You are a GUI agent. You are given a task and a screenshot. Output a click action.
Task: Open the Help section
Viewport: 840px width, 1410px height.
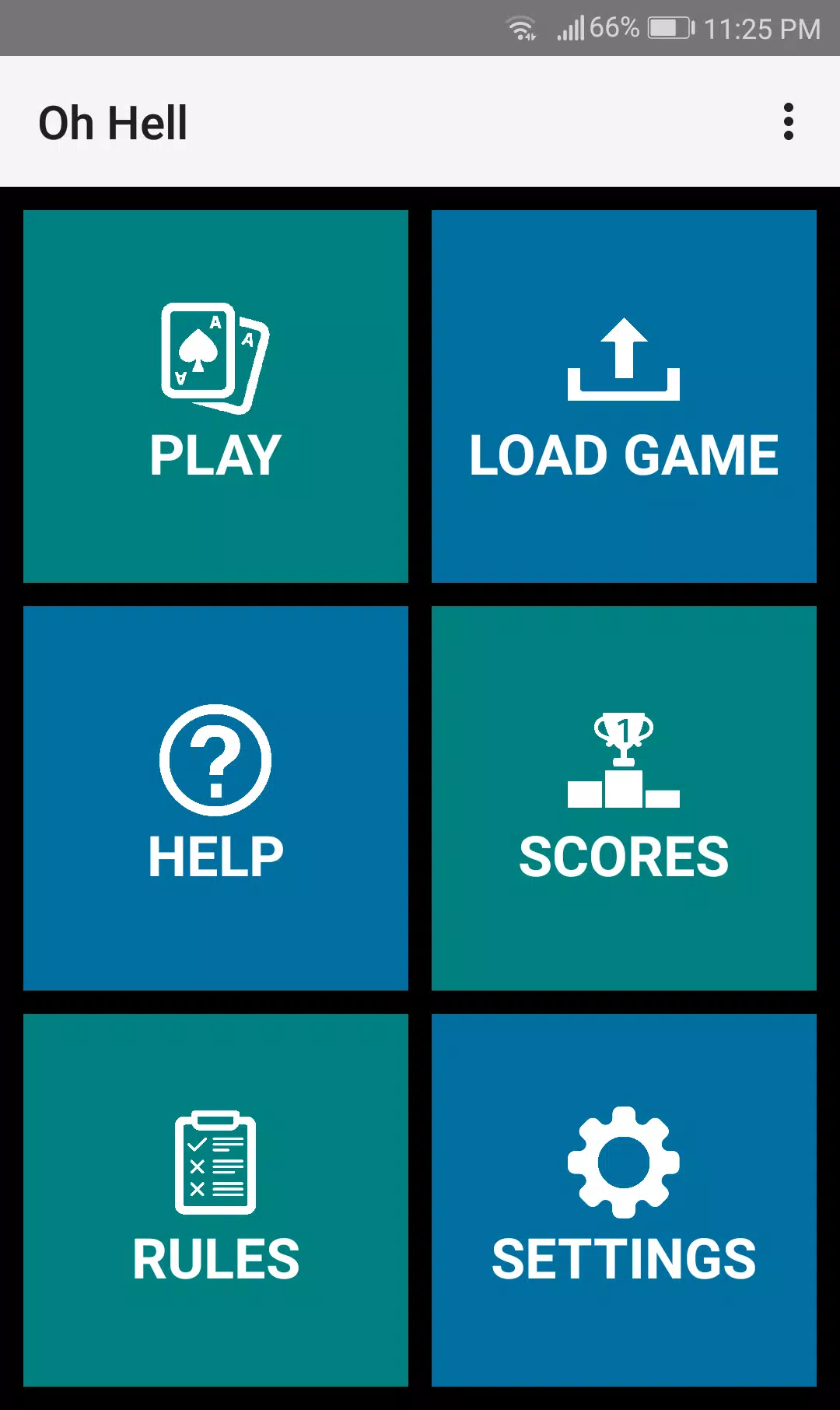tap(215, 798)
